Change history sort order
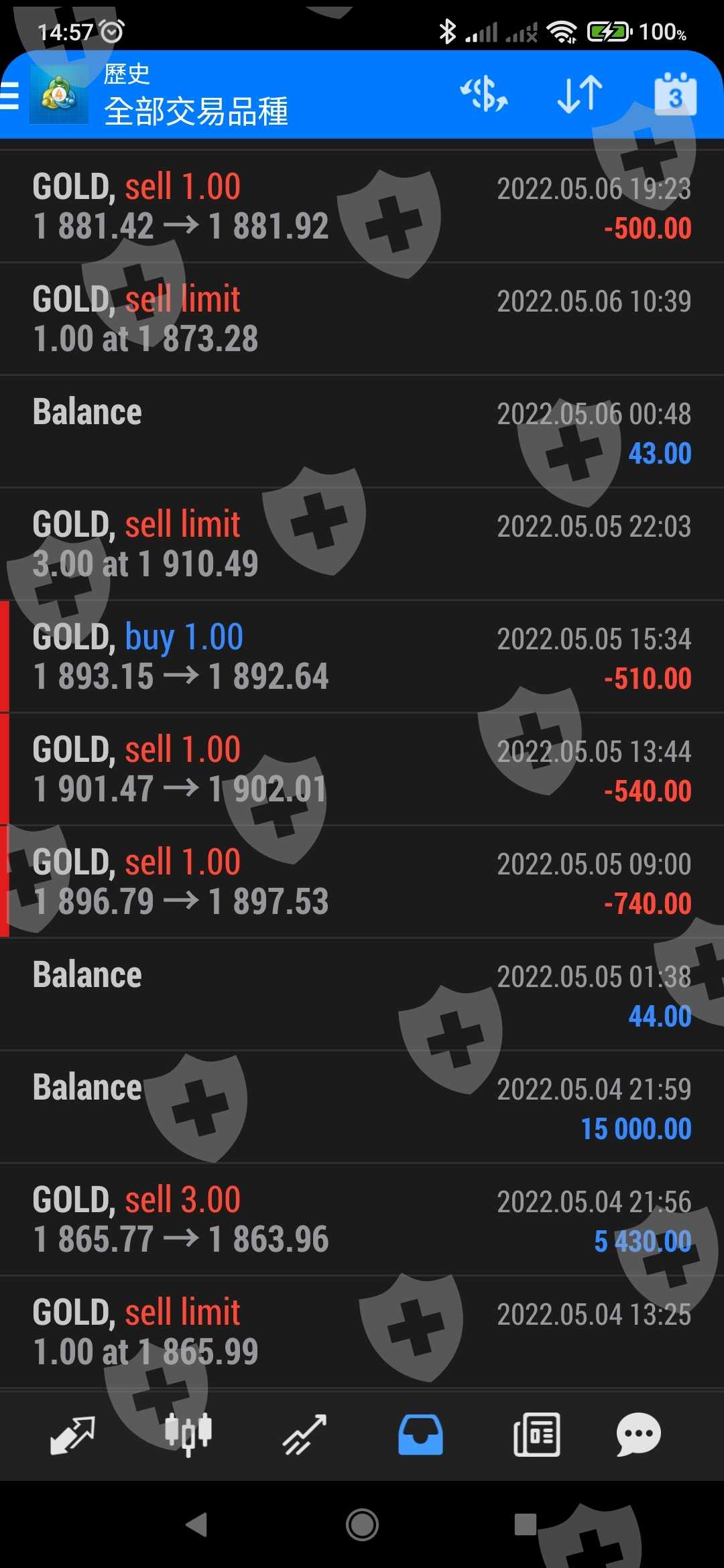 [580, 94]
